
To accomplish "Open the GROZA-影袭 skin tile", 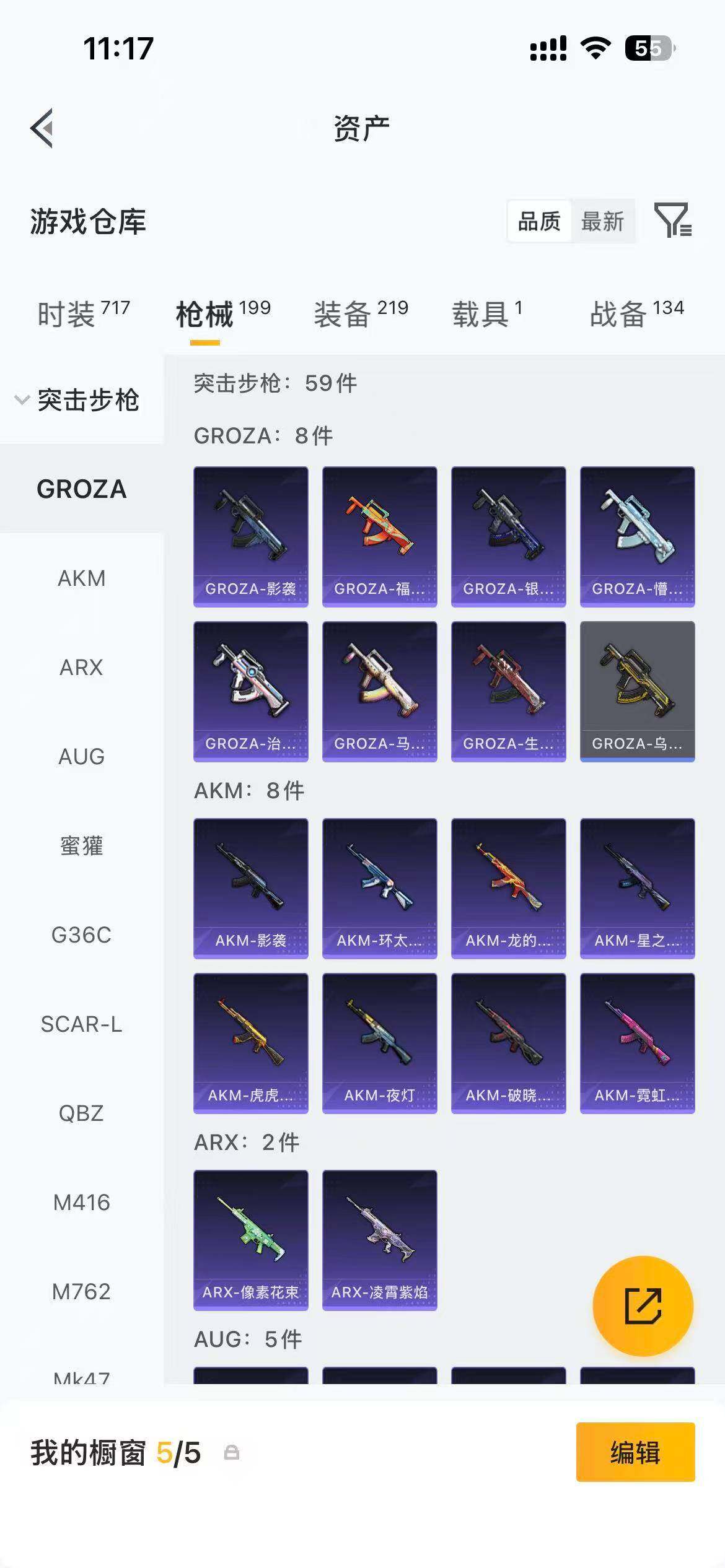I will point(250,536).
